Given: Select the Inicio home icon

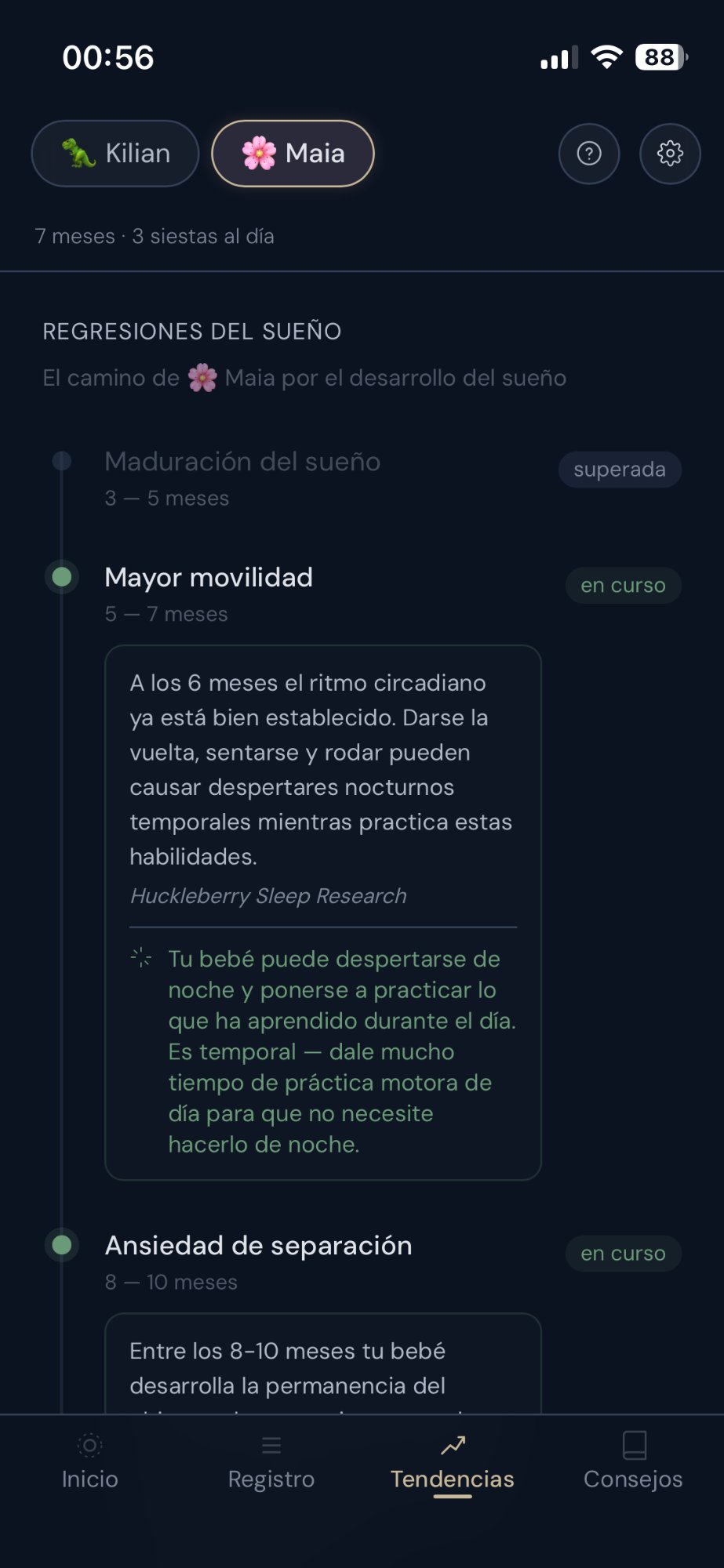Looking at the screenshot, I should (x=89, y=1445).
